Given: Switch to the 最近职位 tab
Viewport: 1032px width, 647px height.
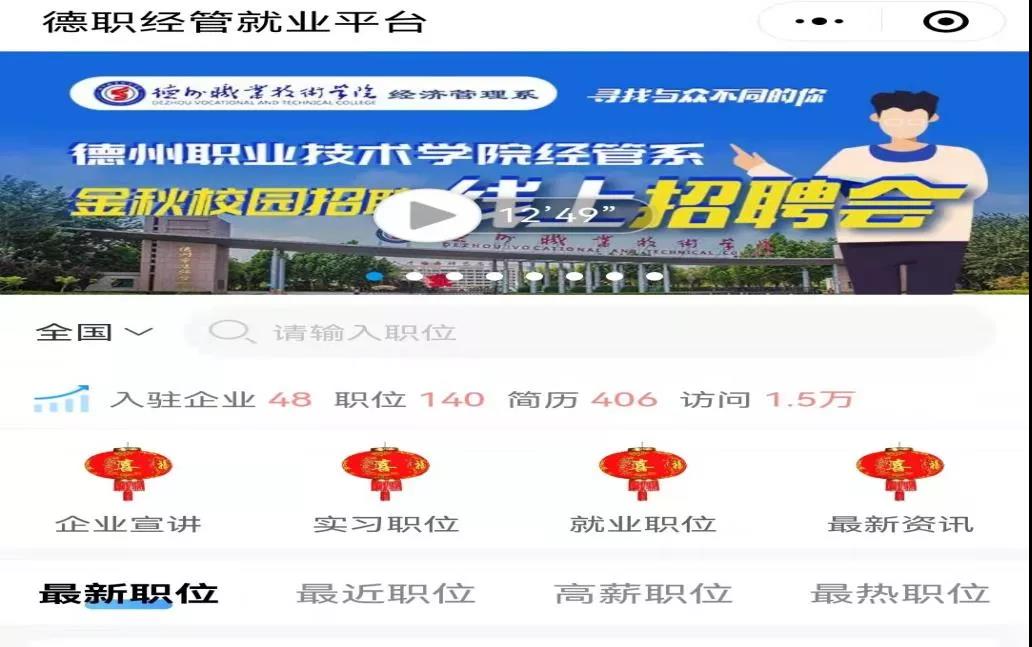Looking at the screenshot, I should (385, 593).
